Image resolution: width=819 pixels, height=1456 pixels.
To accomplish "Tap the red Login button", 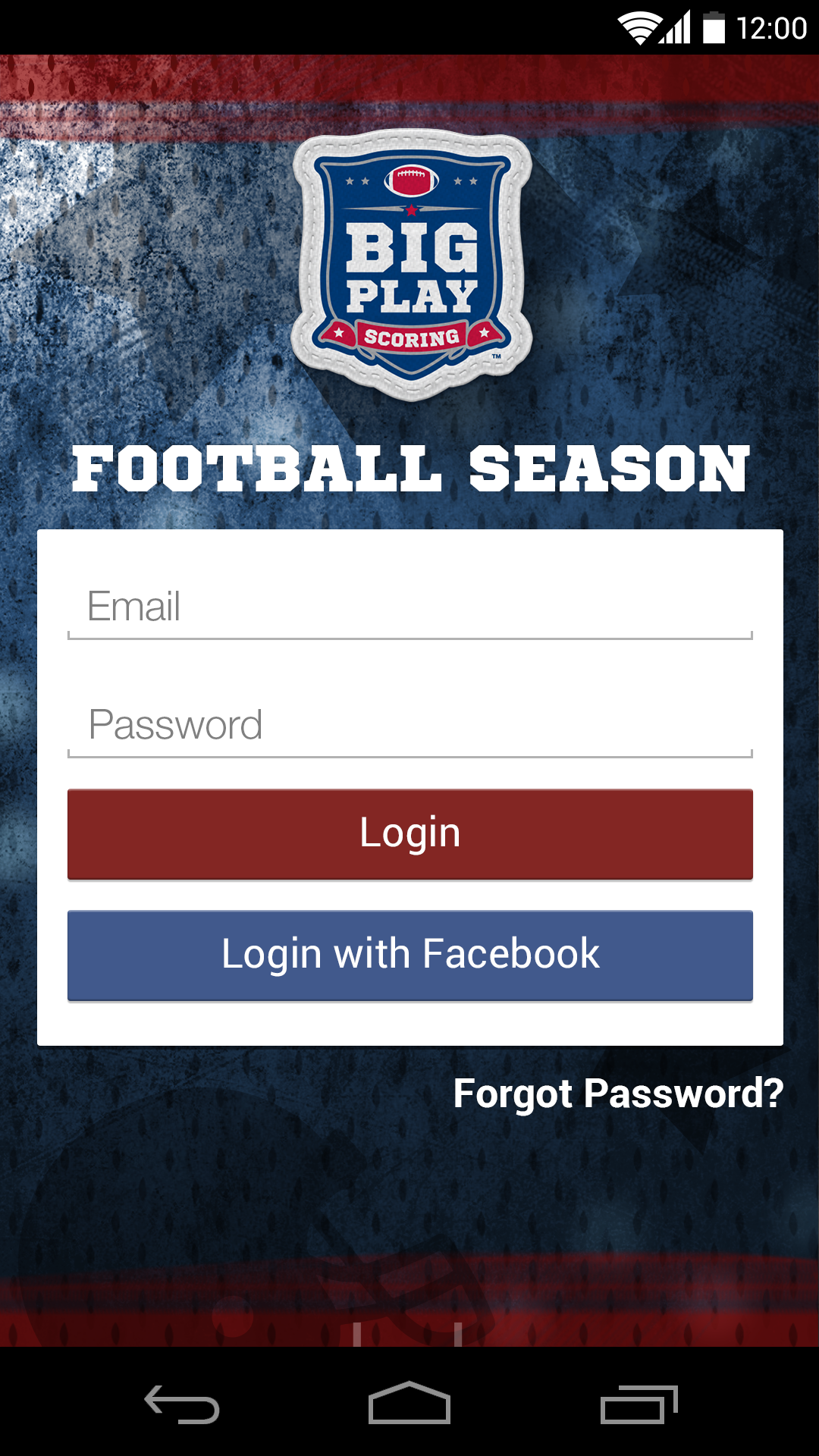I will click(409, 833).
